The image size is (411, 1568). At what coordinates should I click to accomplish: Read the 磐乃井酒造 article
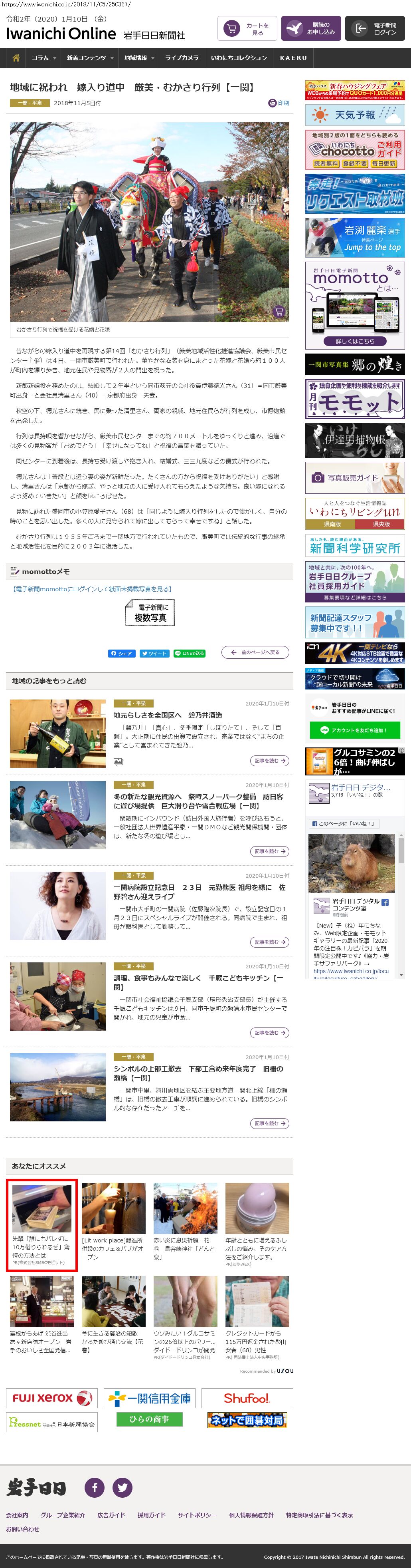(167, 715)
